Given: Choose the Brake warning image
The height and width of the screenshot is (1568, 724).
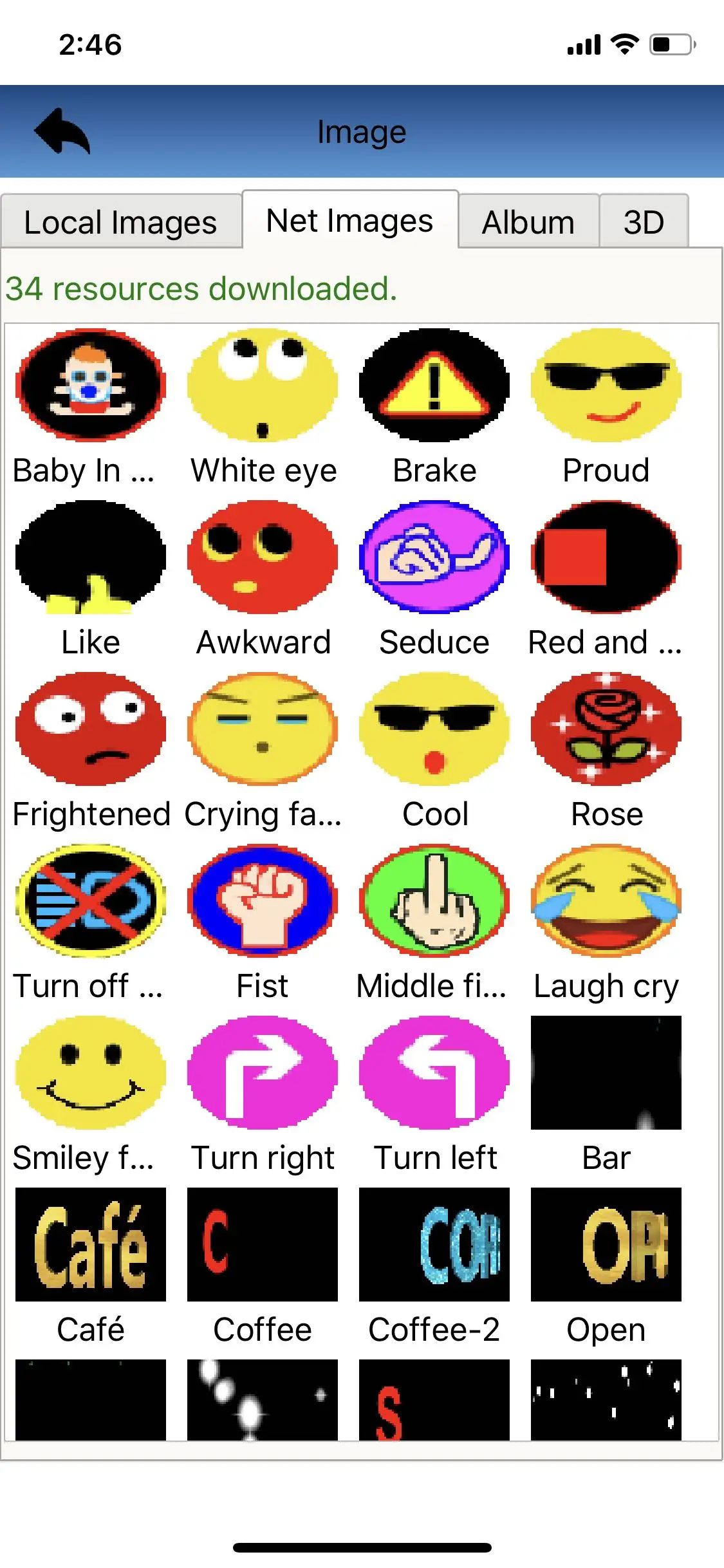Looking at the screenshot, I should [x=434, y=385].
